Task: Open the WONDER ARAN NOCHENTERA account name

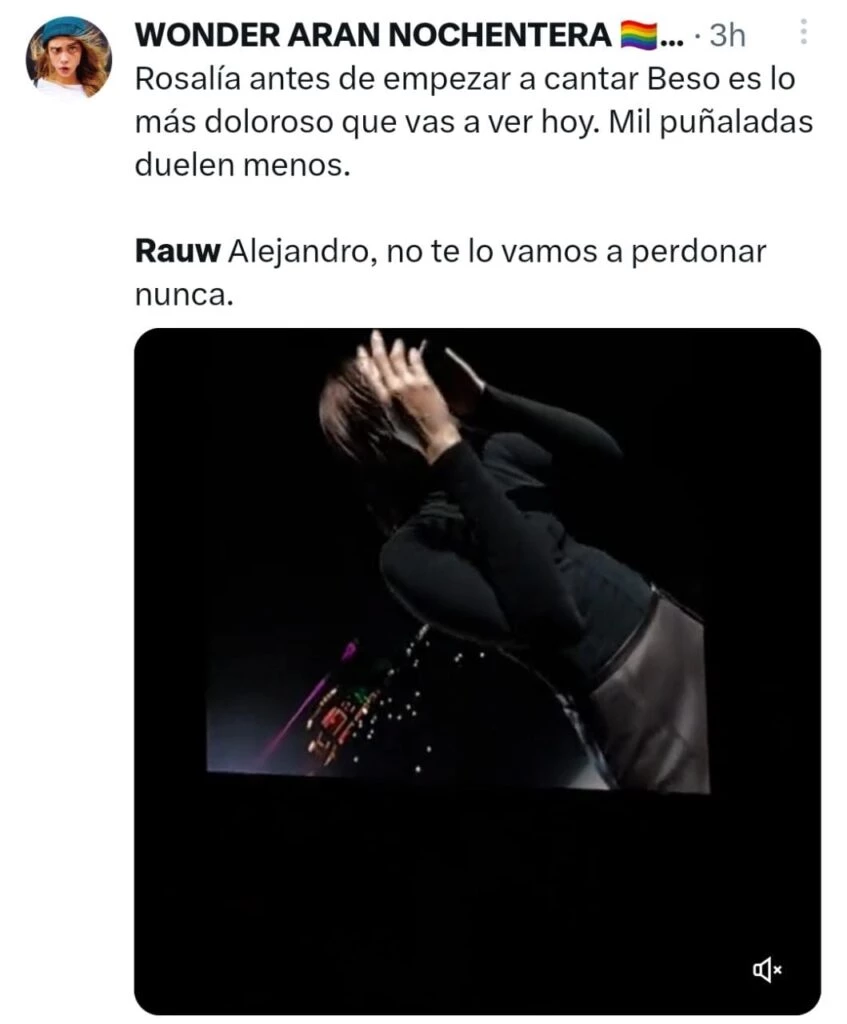Action: coord(372,35)
